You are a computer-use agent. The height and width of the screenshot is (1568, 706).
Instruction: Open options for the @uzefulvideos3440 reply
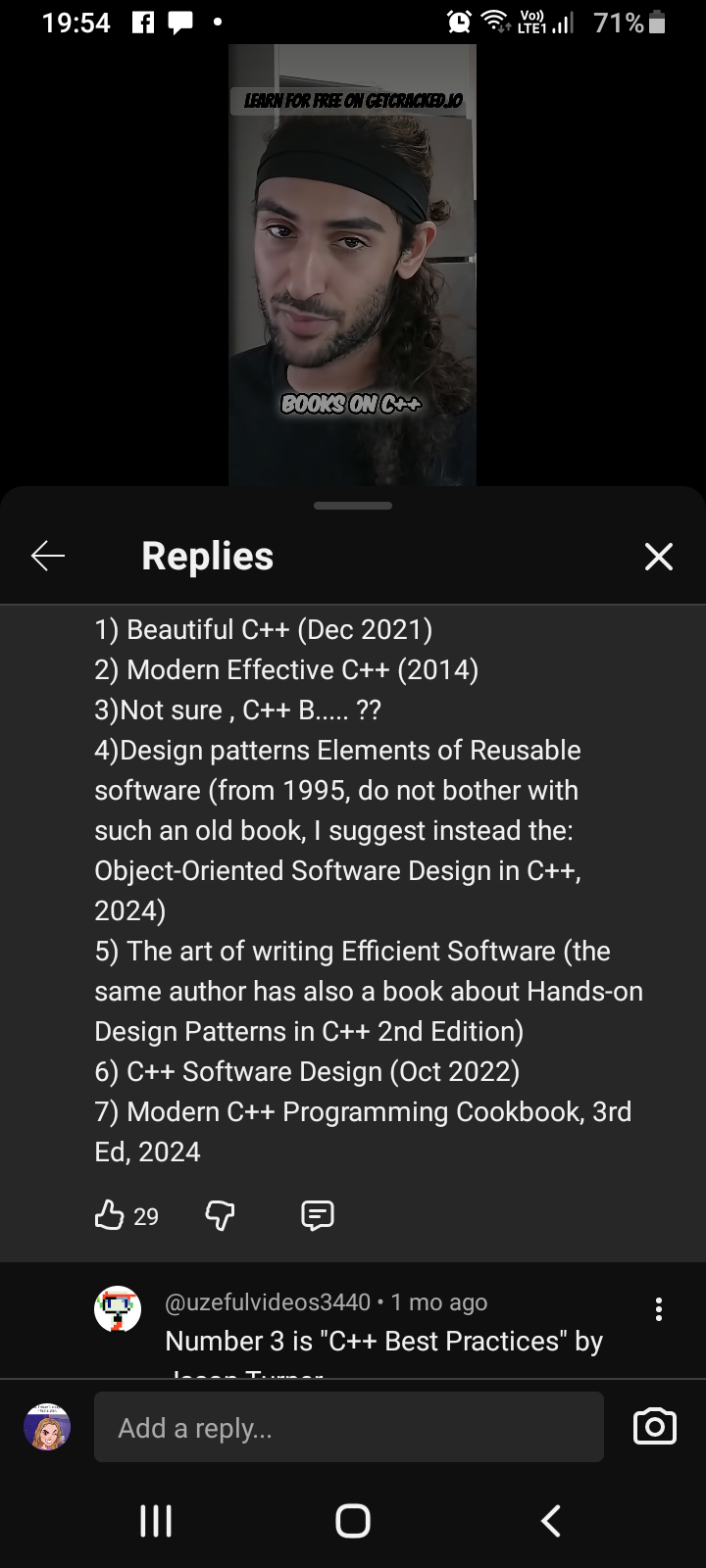coord(659,1308)
